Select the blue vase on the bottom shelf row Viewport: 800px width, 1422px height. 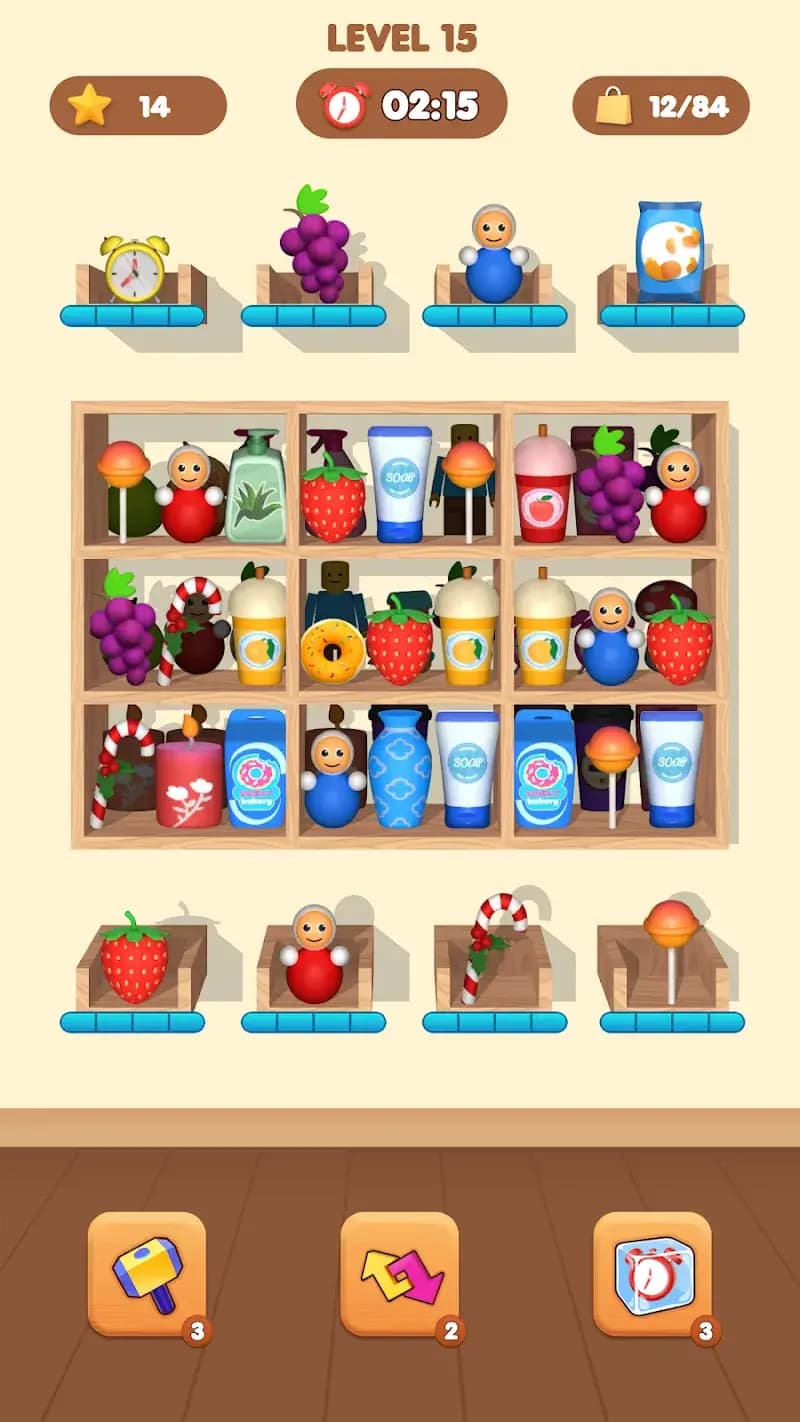coord(396,775)
